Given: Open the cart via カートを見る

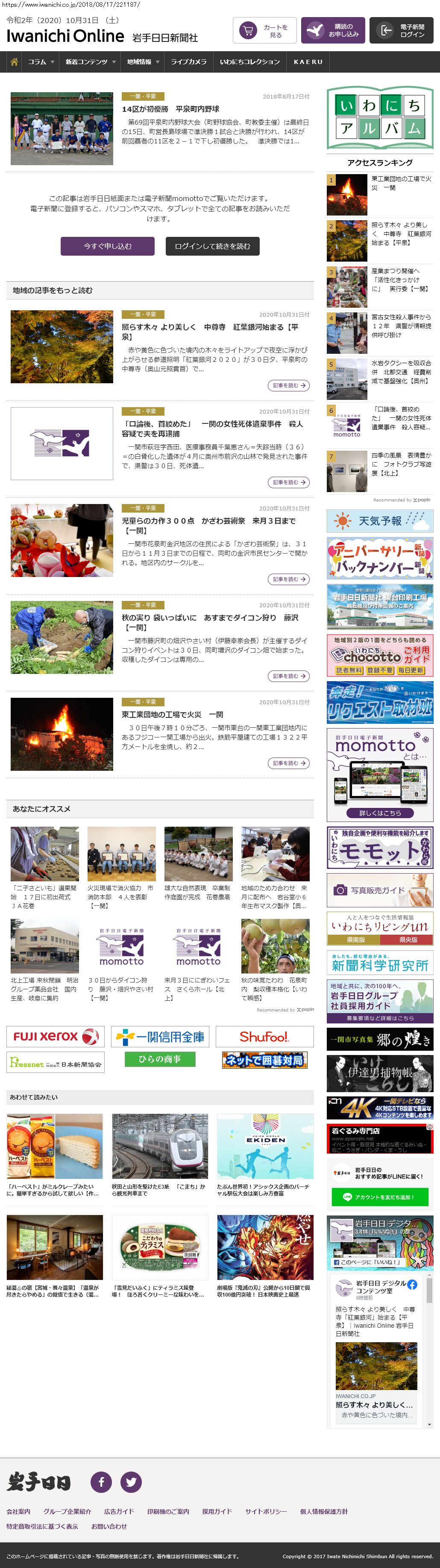Looking at the screenshot, I should (x=264, y=30).
